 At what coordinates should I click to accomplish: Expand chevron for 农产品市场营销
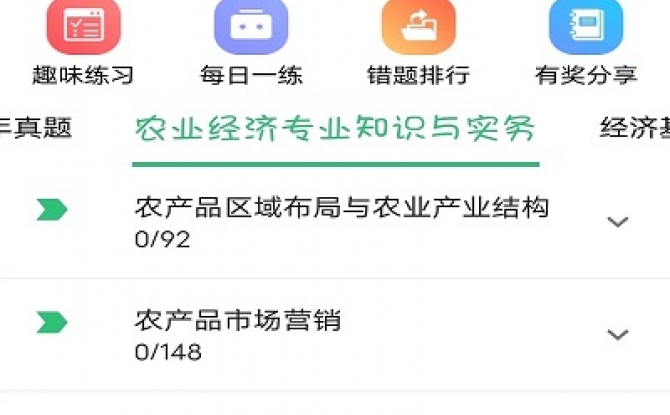[618, 335]
